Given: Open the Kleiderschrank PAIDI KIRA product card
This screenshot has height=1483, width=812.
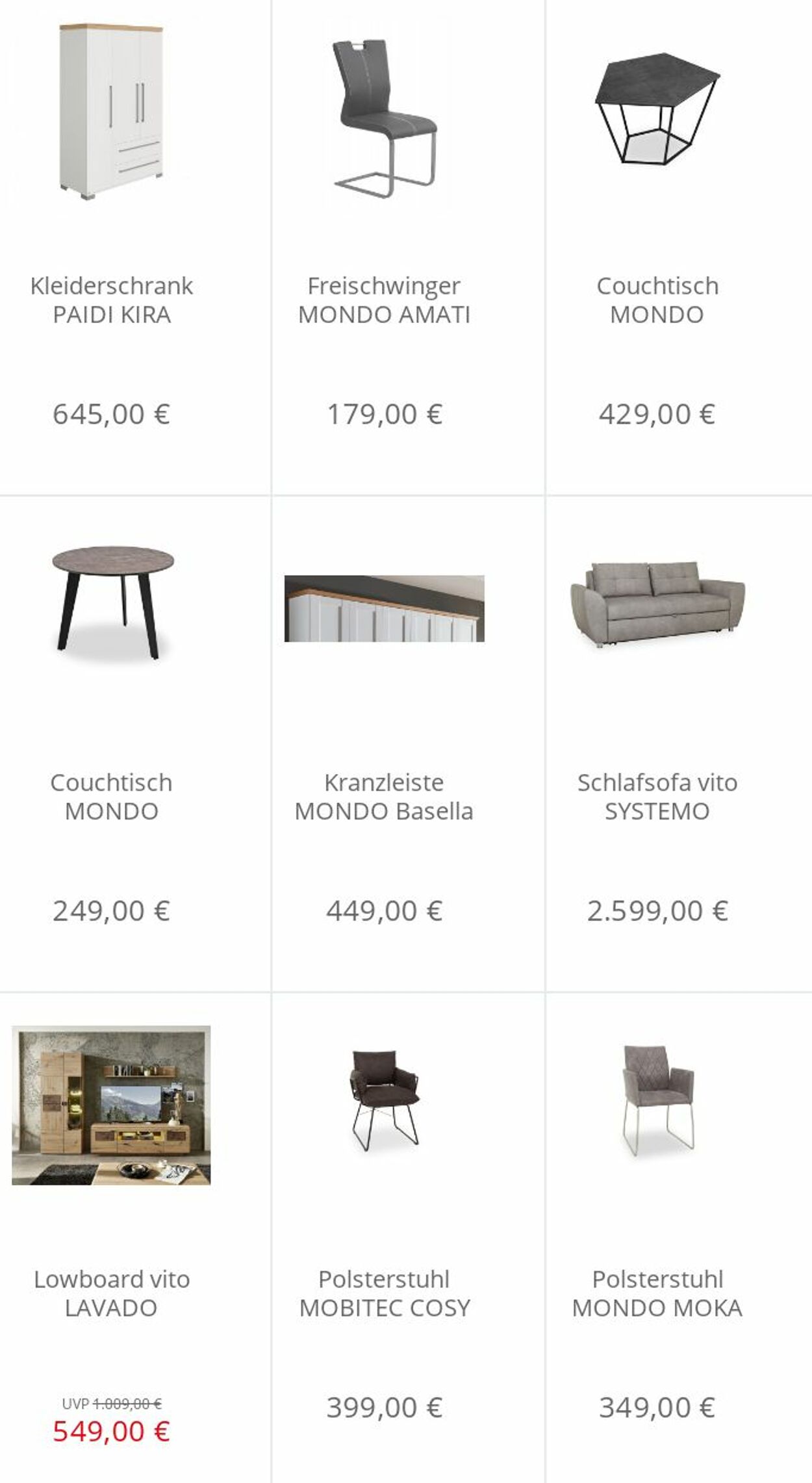Looking at the screenshot, I should [112, 247].
